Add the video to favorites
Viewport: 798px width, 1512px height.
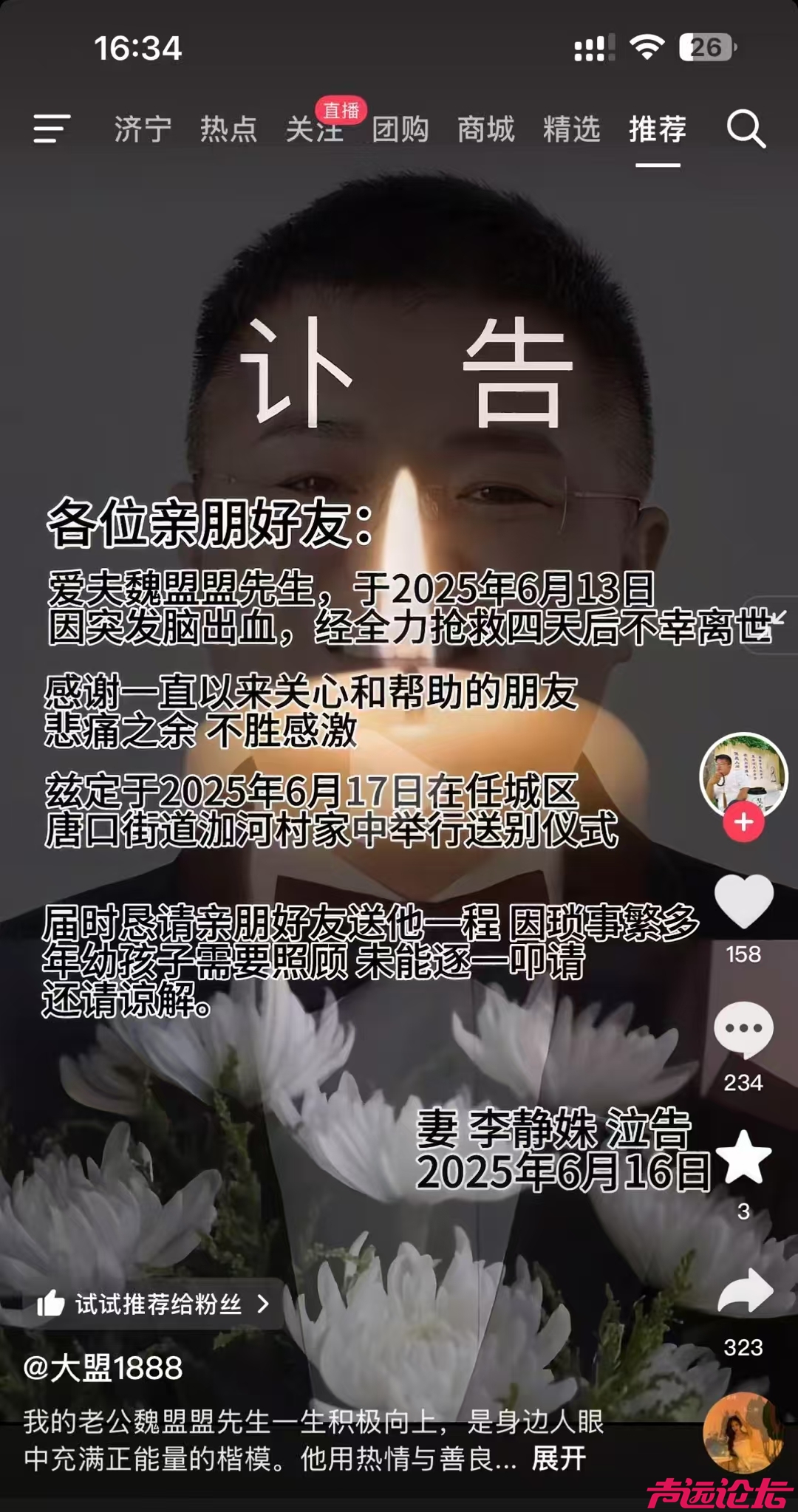[x=743, y=1157]
